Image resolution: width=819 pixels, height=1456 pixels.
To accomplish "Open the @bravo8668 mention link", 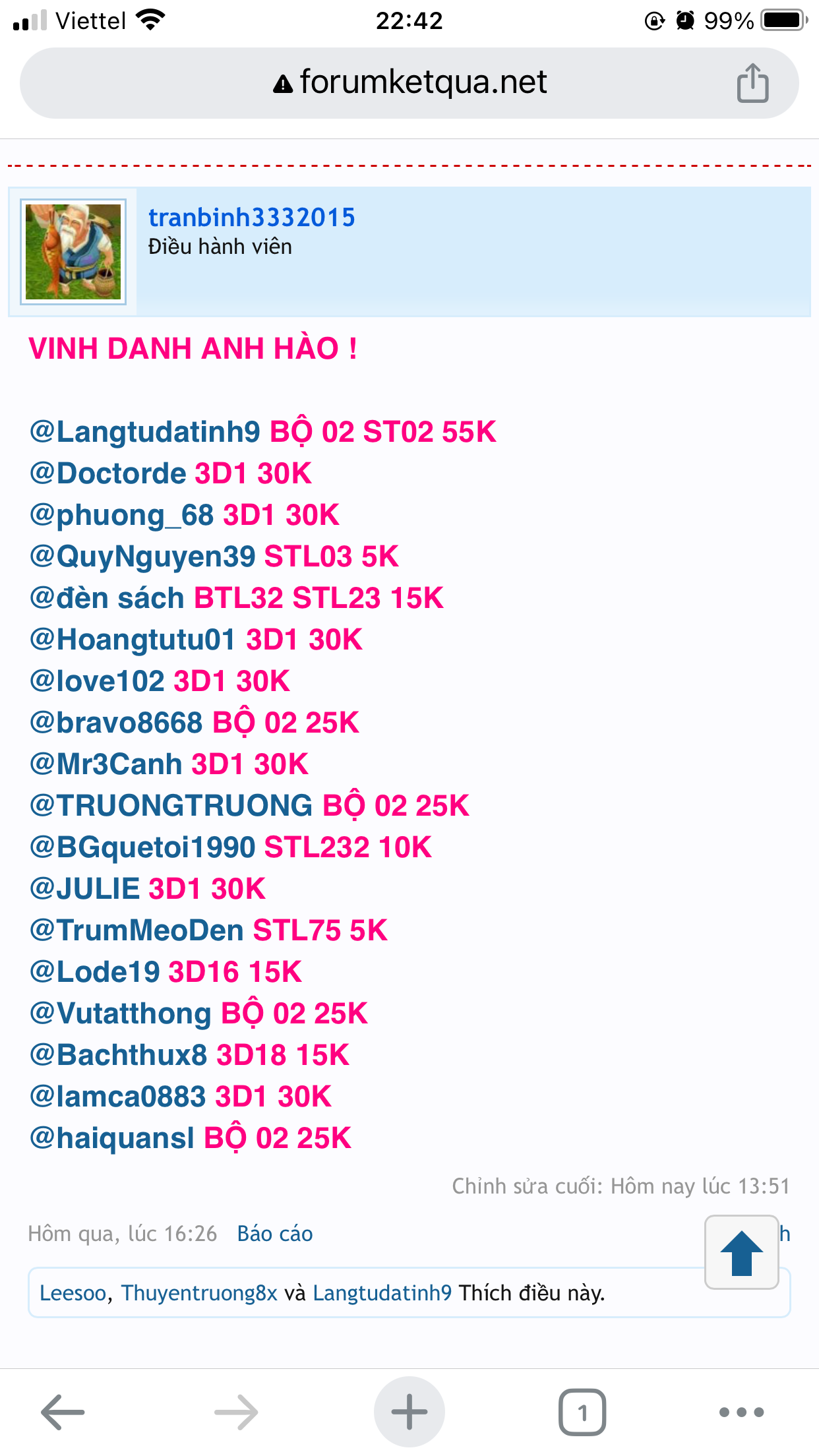I will (116, 723).
